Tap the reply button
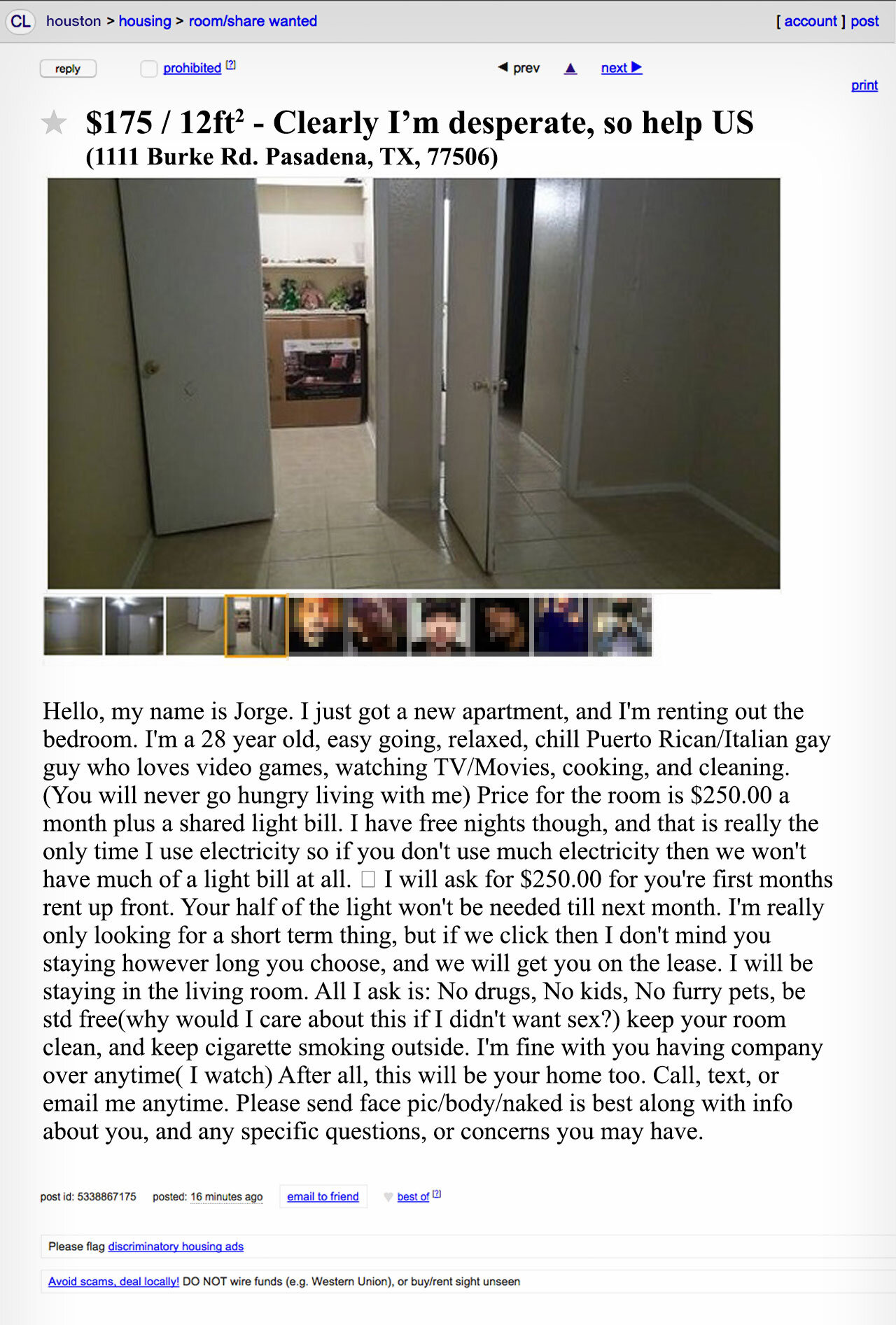Viewport: 896px width, 1325px height. click(x=68, y=69)
